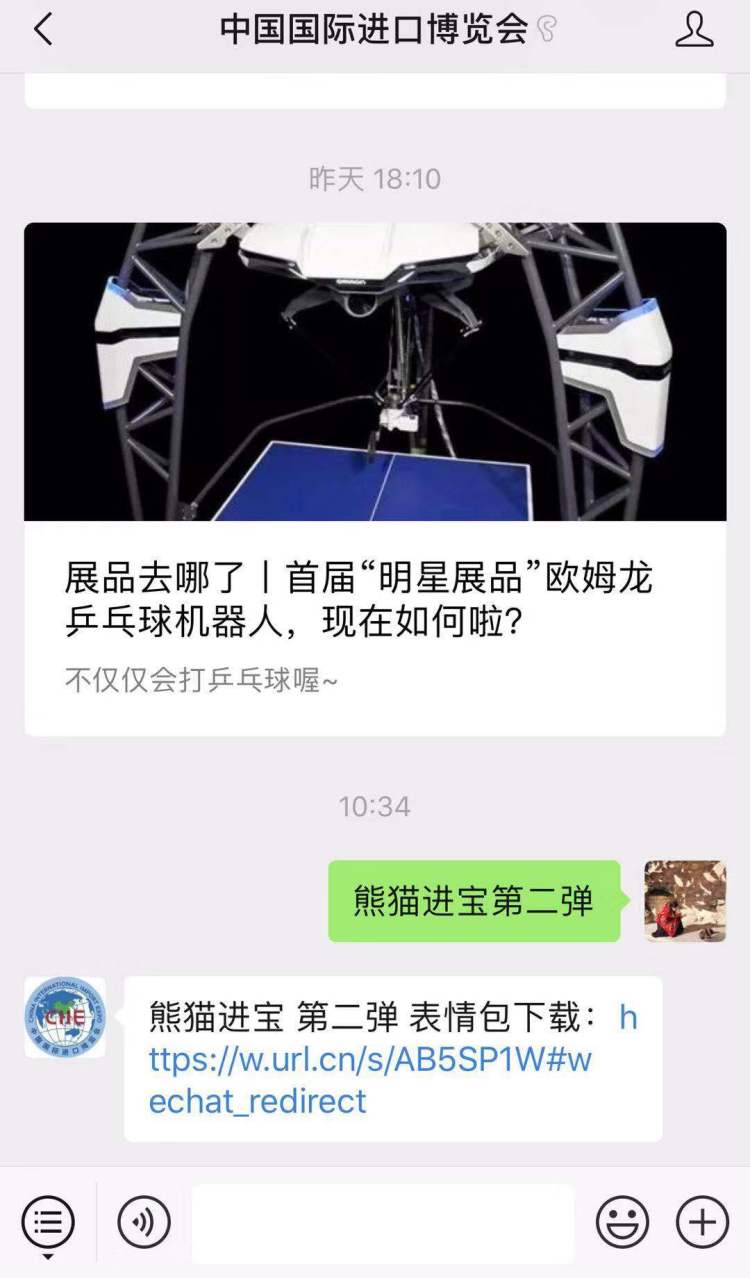This screenshot has width=750, height=1278.
Task: Open the emoji sticker panel
Action: [x=622, y=1222]
